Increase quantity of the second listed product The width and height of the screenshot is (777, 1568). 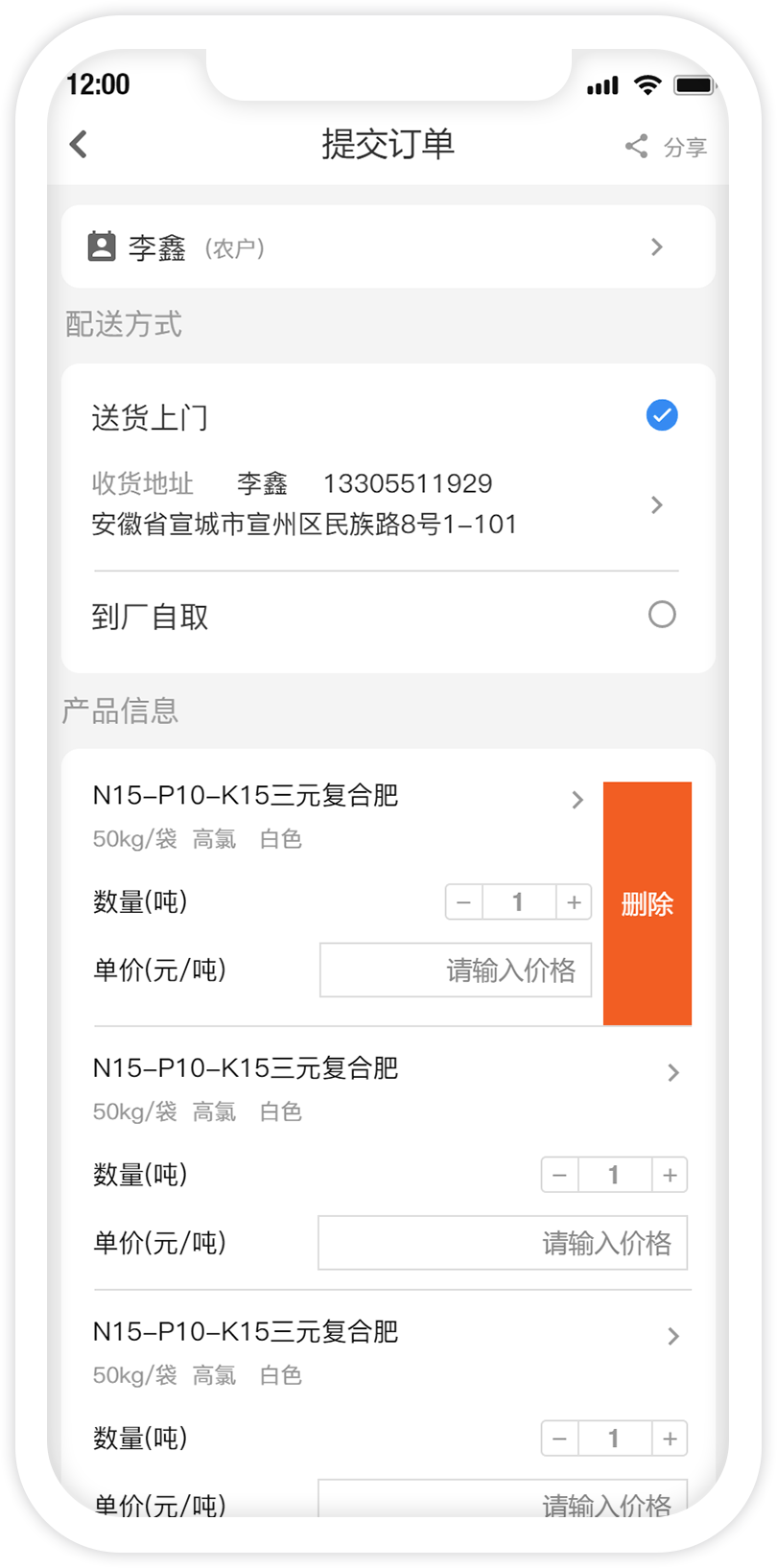tap(670, 1175)
